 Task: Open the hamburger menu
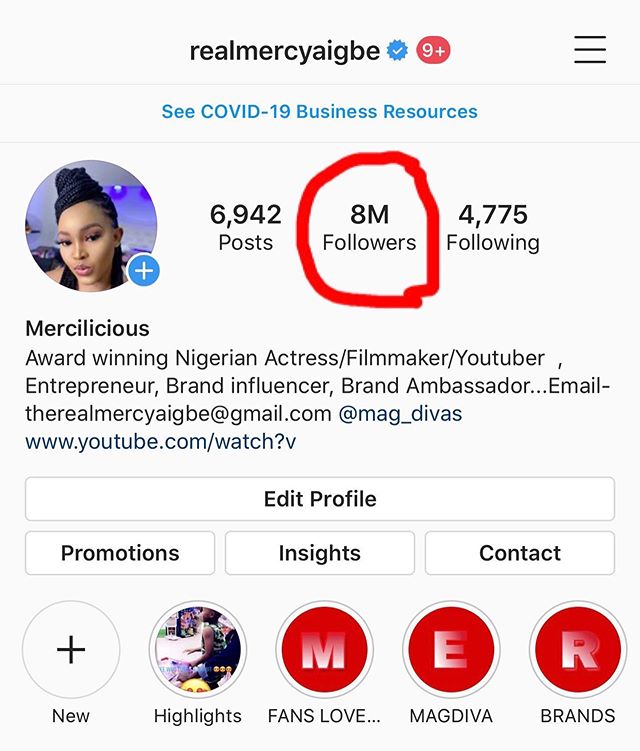[x=590, y=50]
